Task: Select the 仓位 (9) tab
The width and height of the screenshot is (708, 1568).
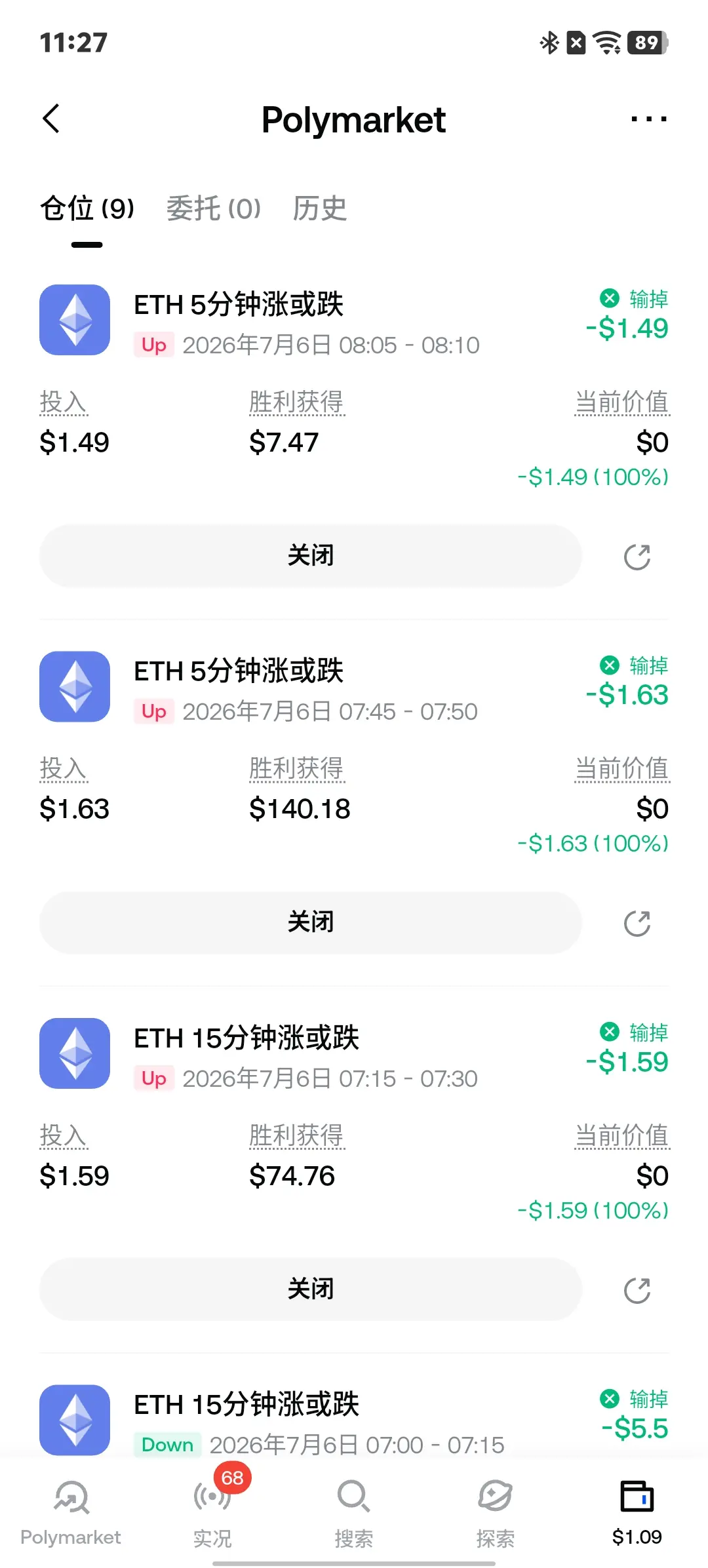Action: point(87,209)
